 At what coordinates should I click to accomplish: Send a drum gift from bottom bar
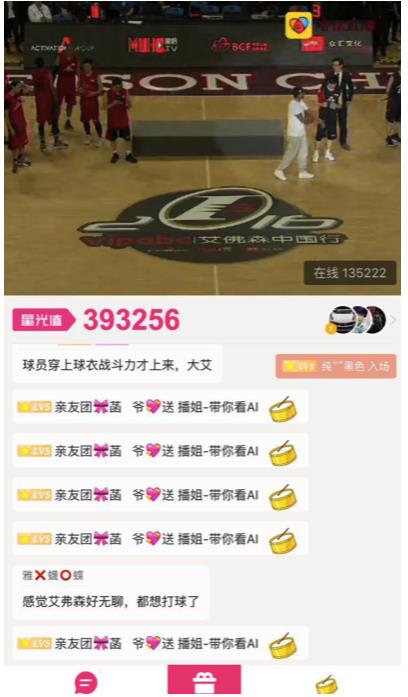(327, 684)
